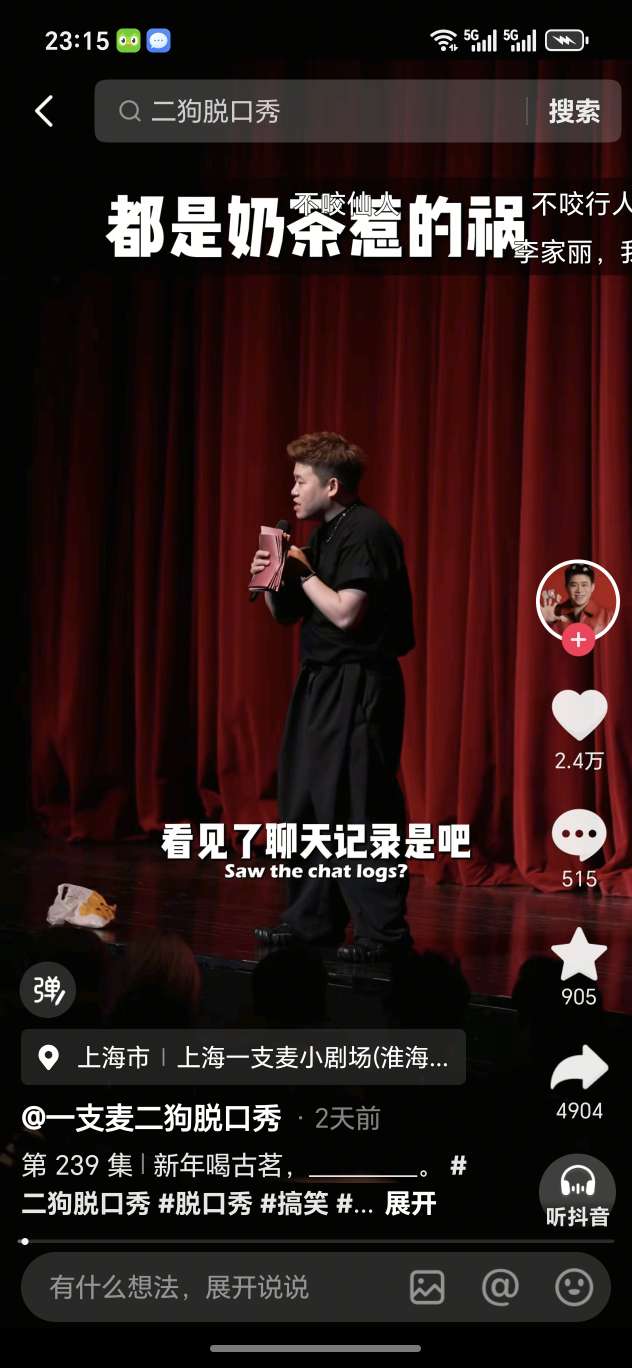Share this video via the arrow icon

[579, 1070]
